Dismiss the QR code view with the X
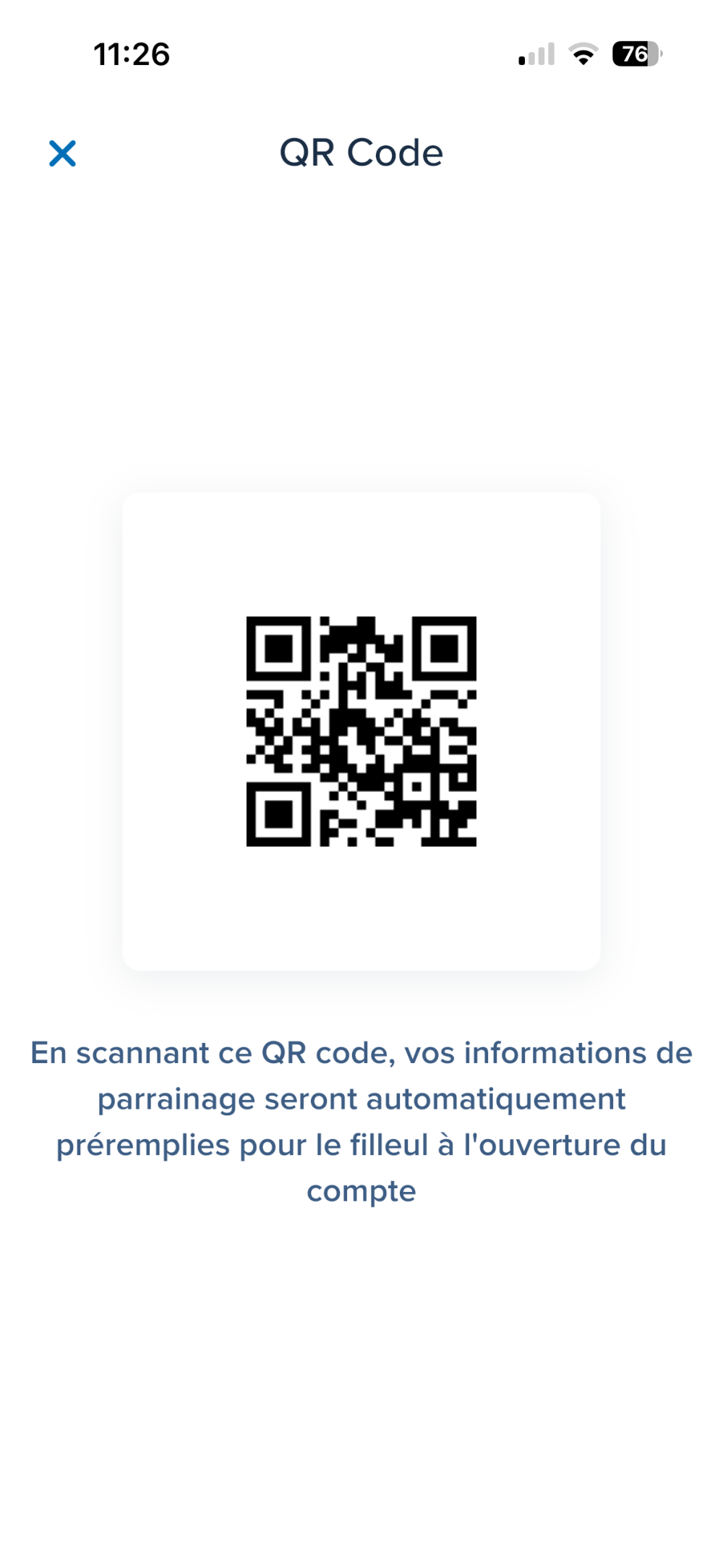 (x=61, y=153)
